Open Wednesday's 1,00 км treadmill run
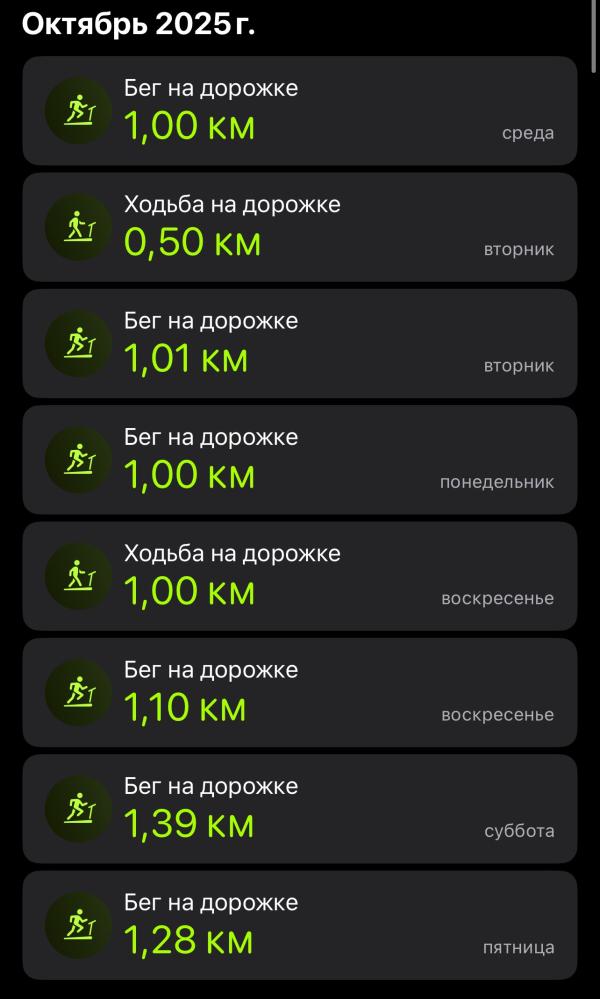The image size is (600, 999). pyautogui.click(x=300, y=110)
